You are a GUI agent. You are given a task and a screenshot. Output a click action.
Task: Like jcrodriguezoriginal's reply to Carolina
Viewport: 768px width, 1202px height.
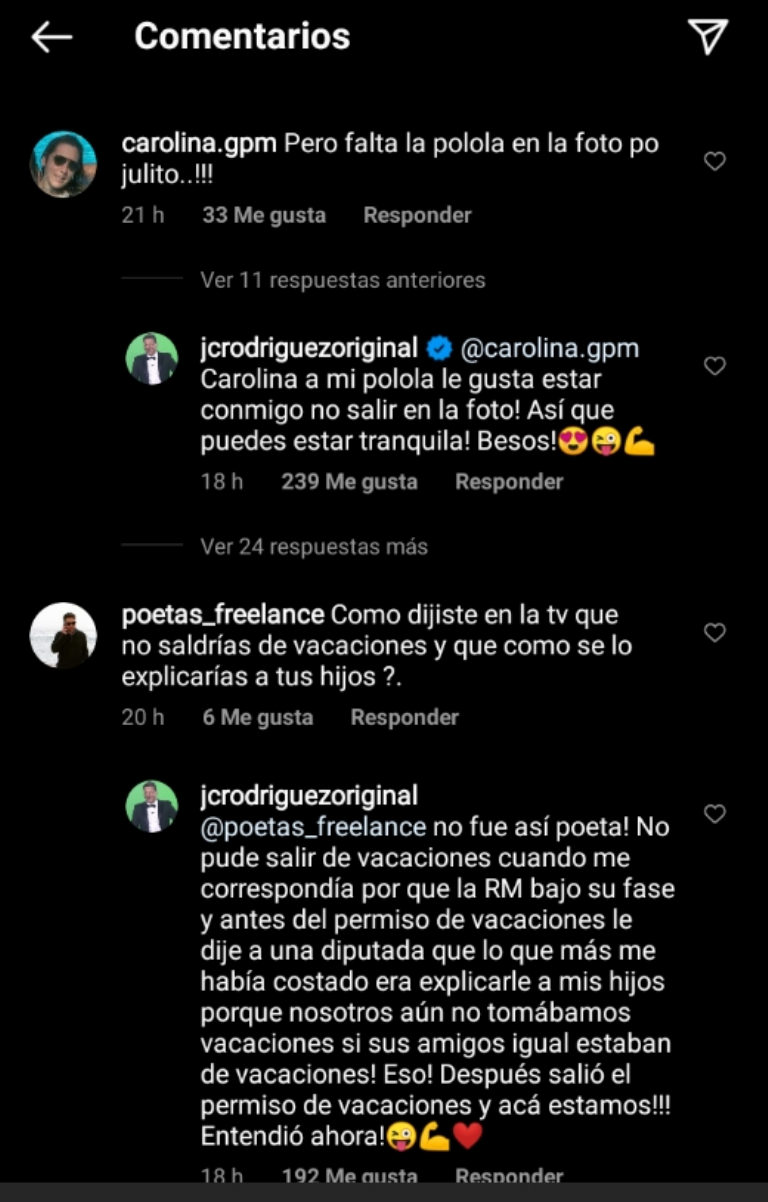coord(714,366)
